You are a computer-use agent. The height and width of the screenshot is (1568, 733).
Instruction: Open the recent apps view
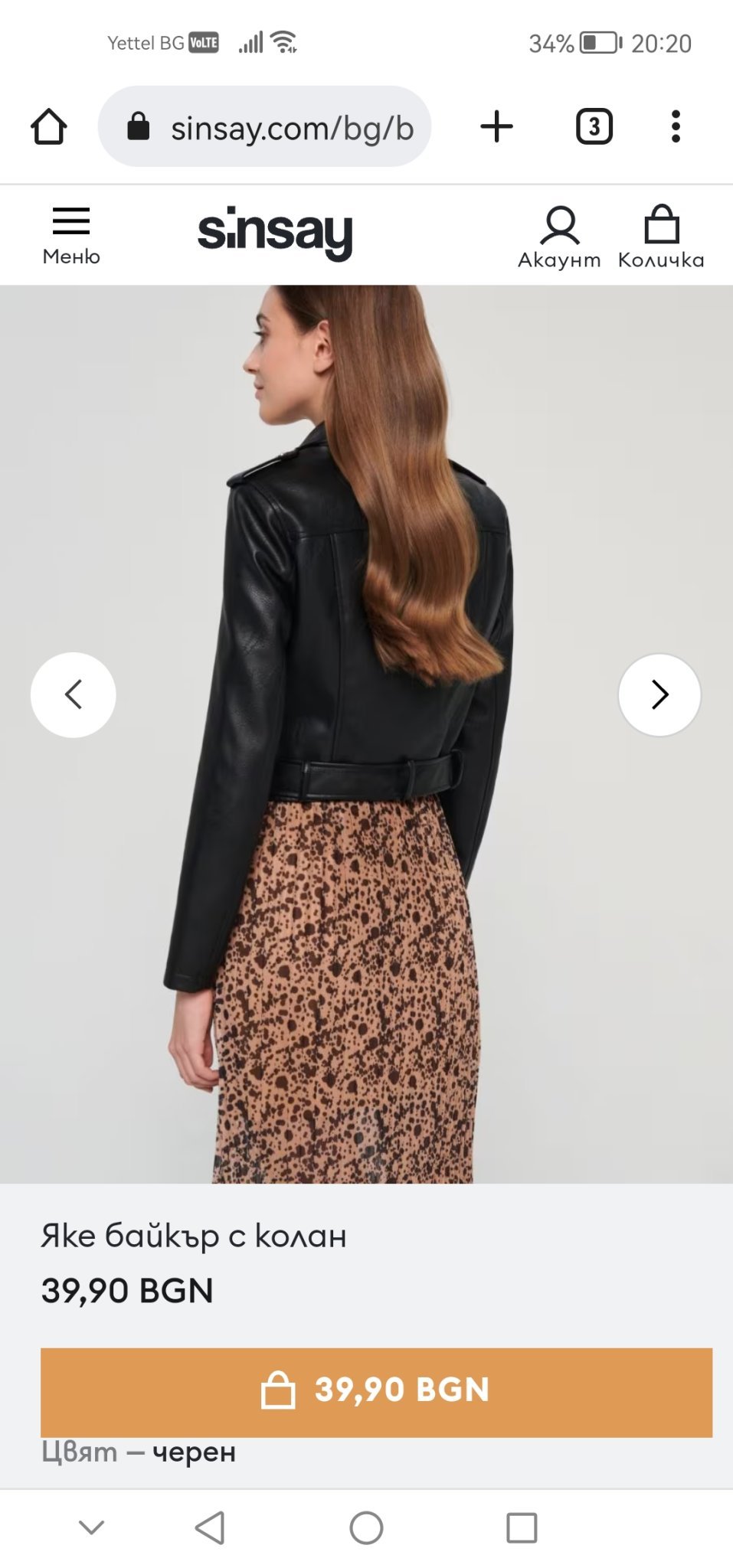coord(522,1528)
